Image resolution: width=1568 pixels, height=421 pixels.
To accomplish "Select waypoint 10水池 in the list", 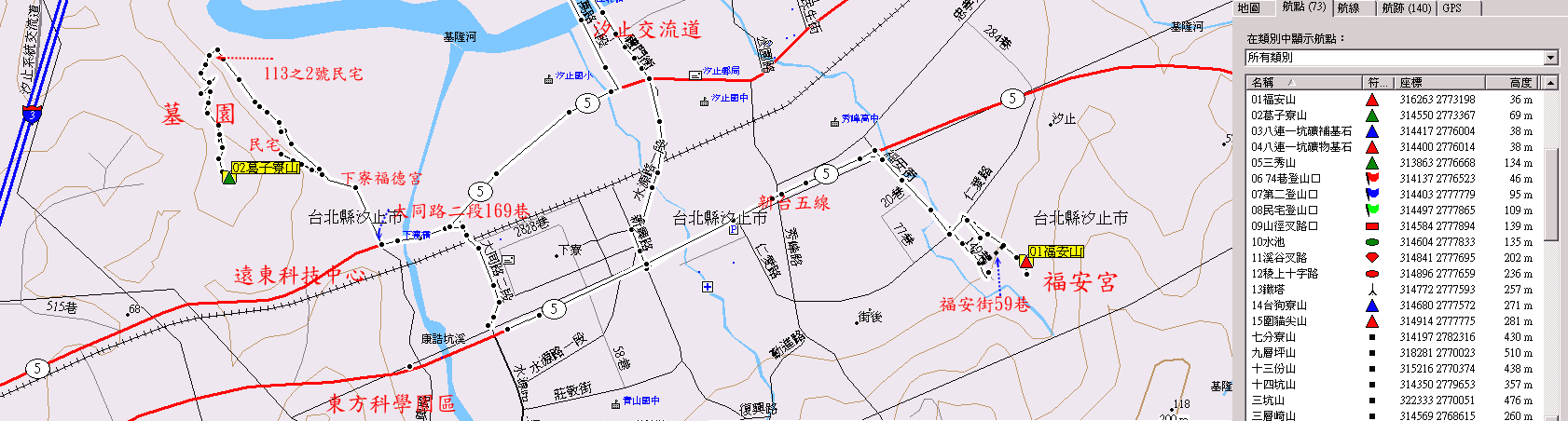I will [x=1268, y=242].
